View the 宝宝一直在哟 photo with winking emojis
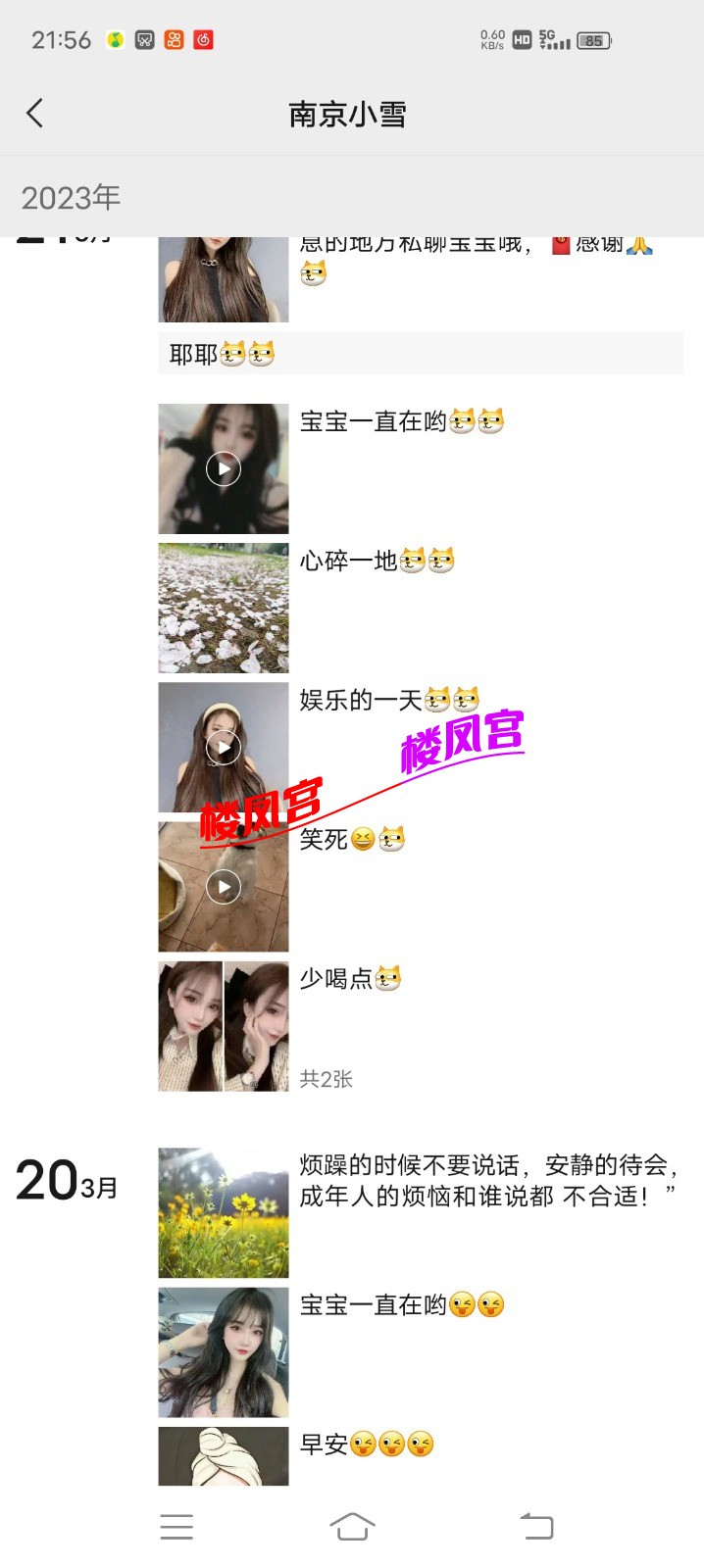704x1568 pixels. (x=224, y=1352)
